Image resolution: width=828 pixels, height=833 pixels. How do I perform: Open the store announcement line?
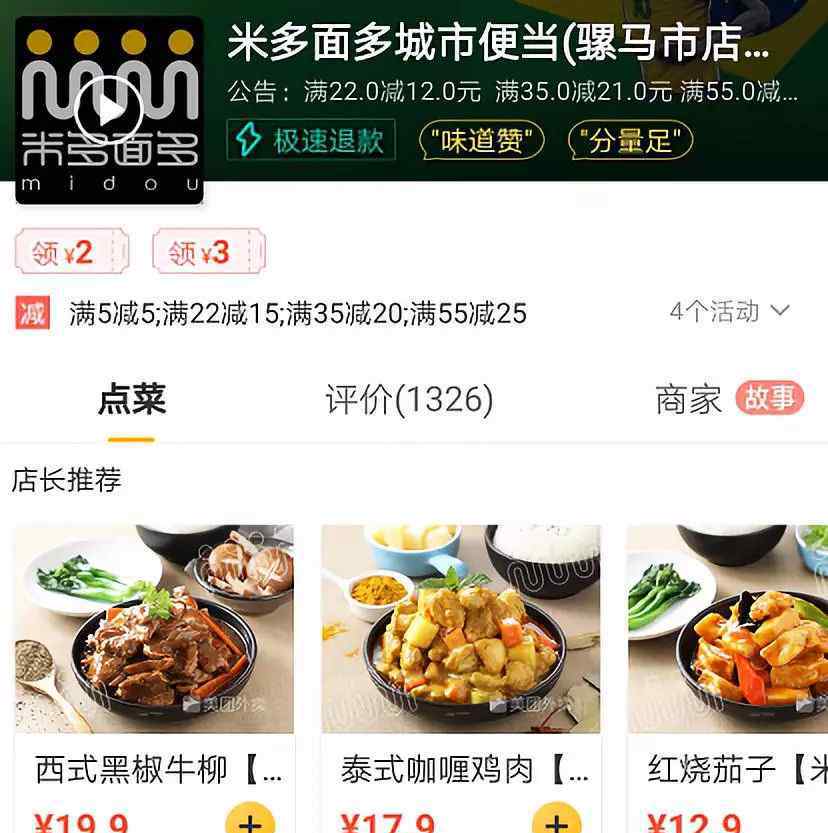[x=512, y=93]
